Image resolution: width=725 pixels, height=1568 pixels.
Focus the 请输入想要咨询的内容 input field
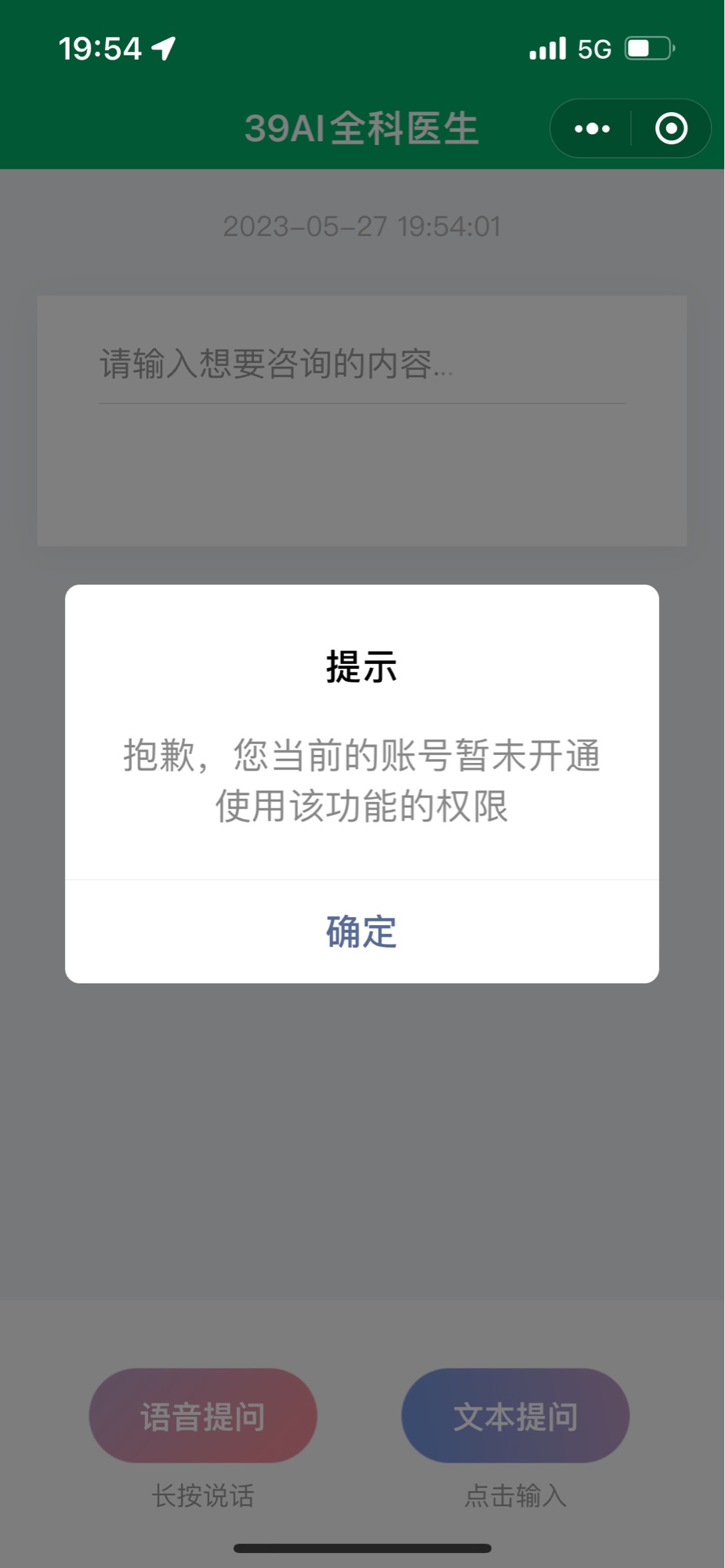pyautogui.click(x=361, y=365)
